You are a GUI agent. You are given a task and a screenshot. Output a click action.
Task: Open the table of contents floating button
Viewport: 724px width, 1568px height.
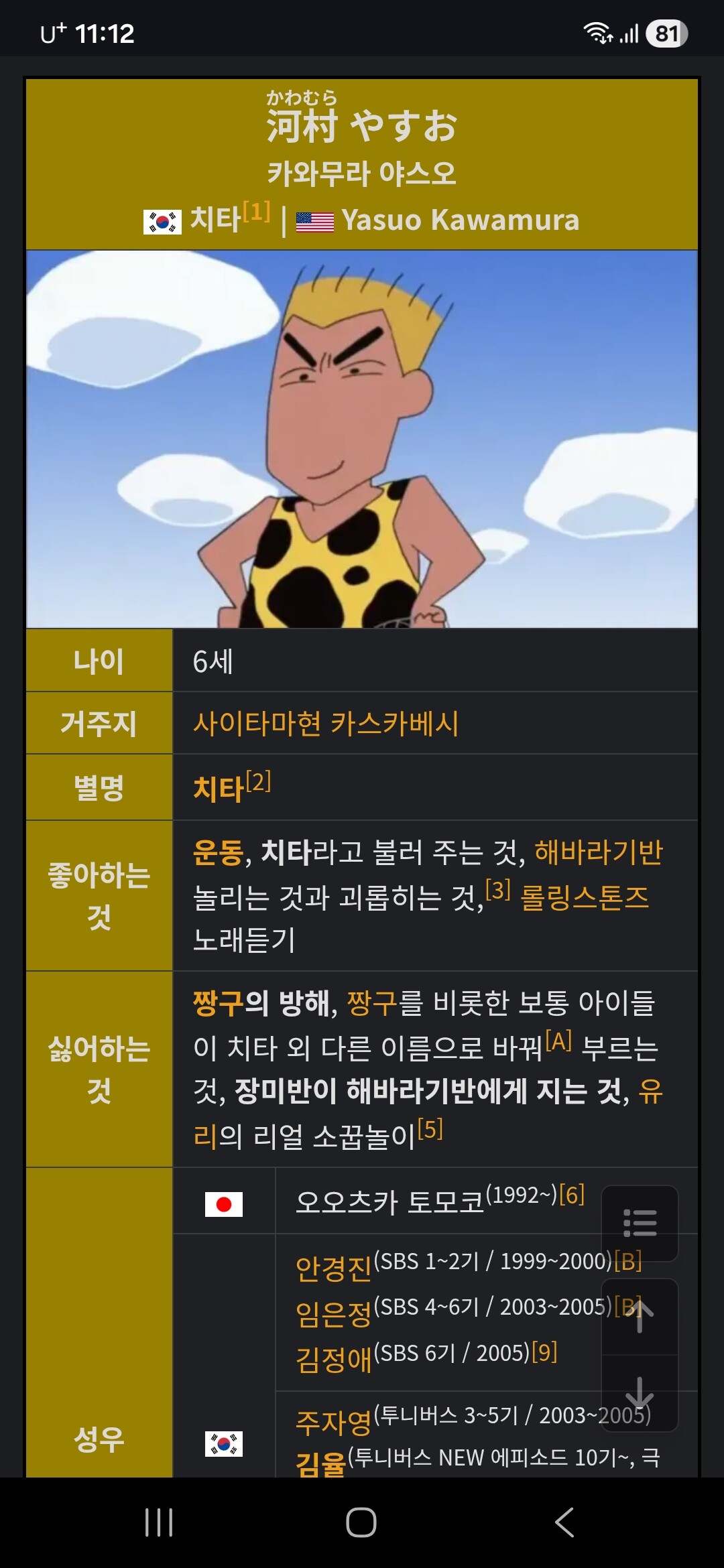(640, 1223)
